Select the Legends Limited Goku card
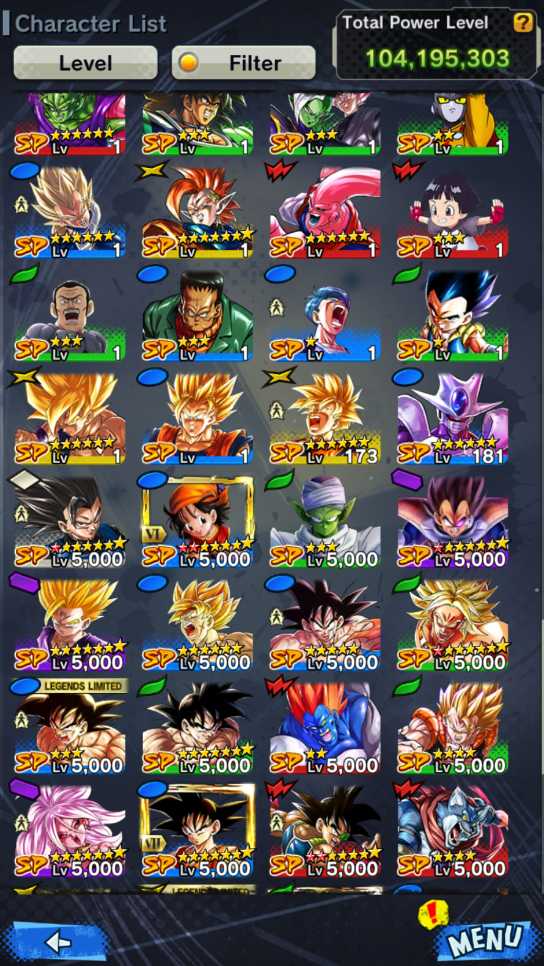The width and height of the screenshot is (544, 966). [x=70, y=727]
